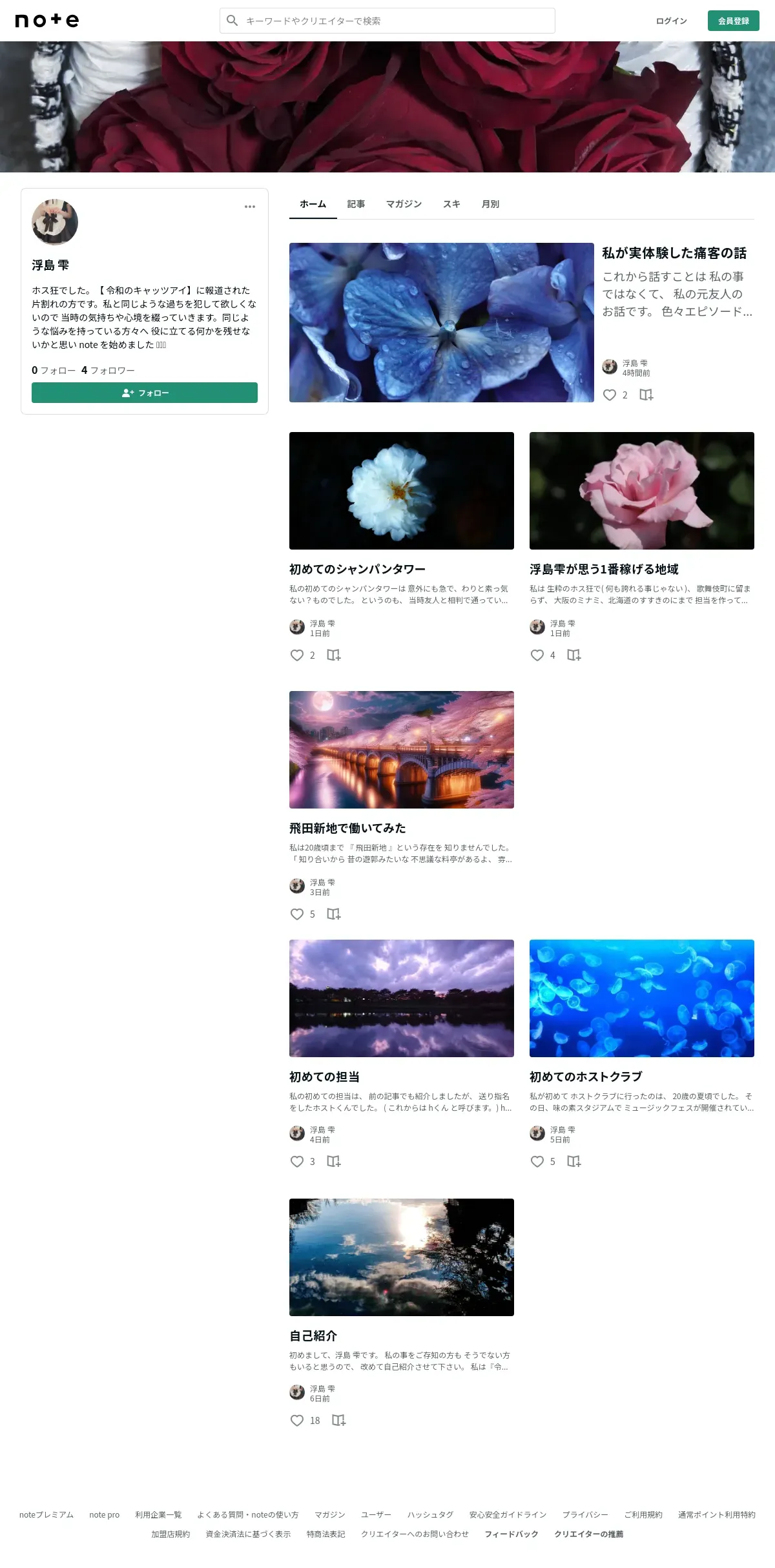Image resolution: width=775 pixels, height=1568 pixels.
Task: Switch to the マガジン tab
Action: (x=404, y=204)
